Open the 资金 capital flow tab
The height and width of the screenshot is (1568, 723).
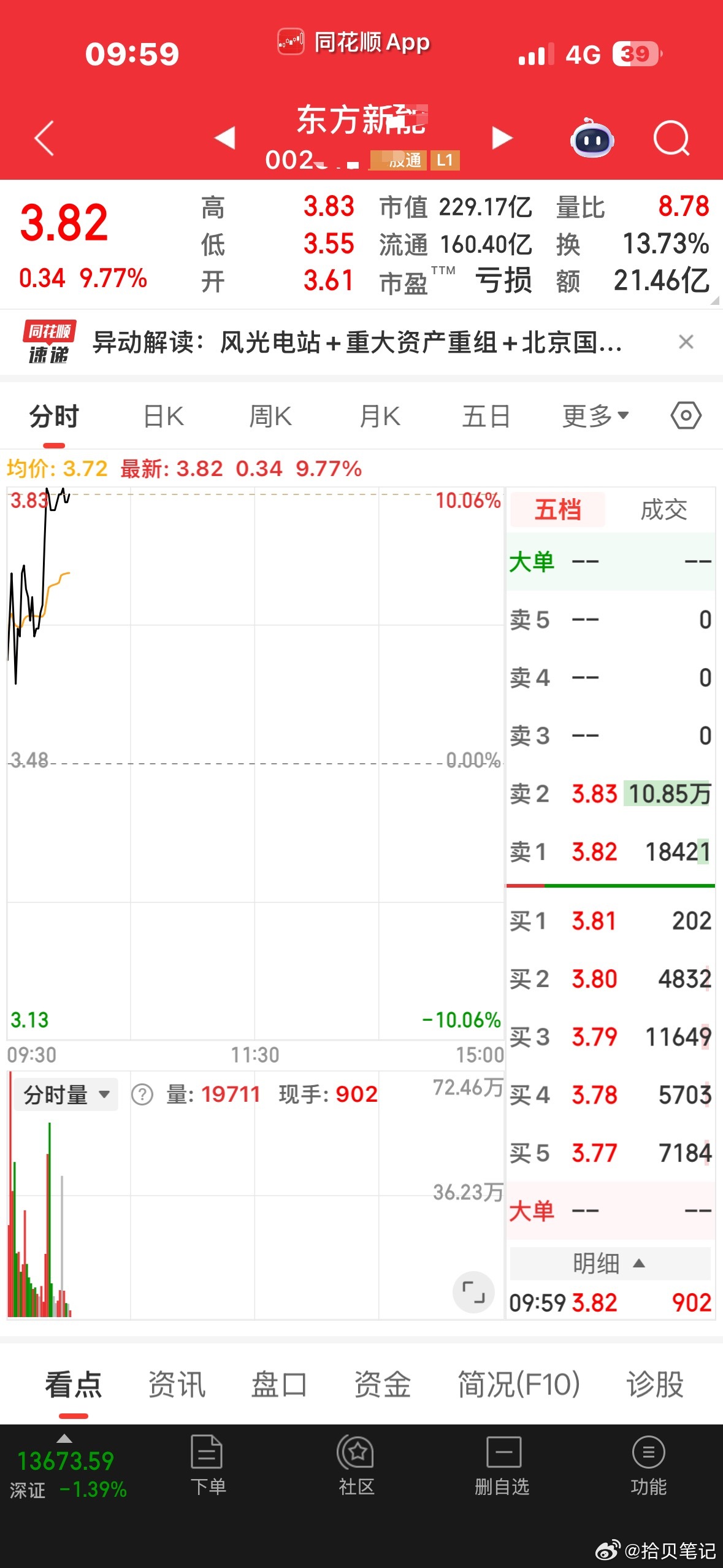point(383,1385)
